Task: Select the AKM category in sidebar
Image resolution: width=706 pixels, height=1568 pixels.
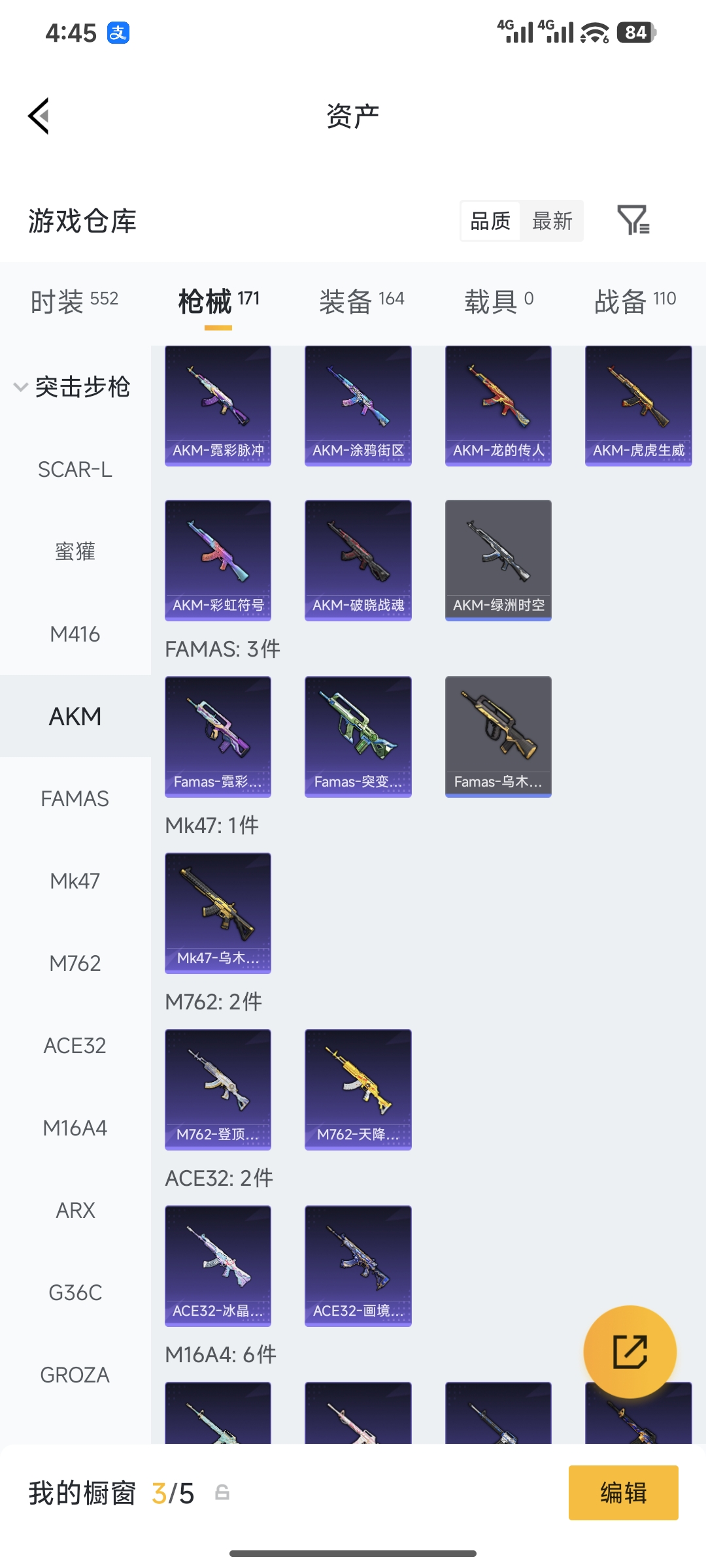Action: (x=75, y=716)
